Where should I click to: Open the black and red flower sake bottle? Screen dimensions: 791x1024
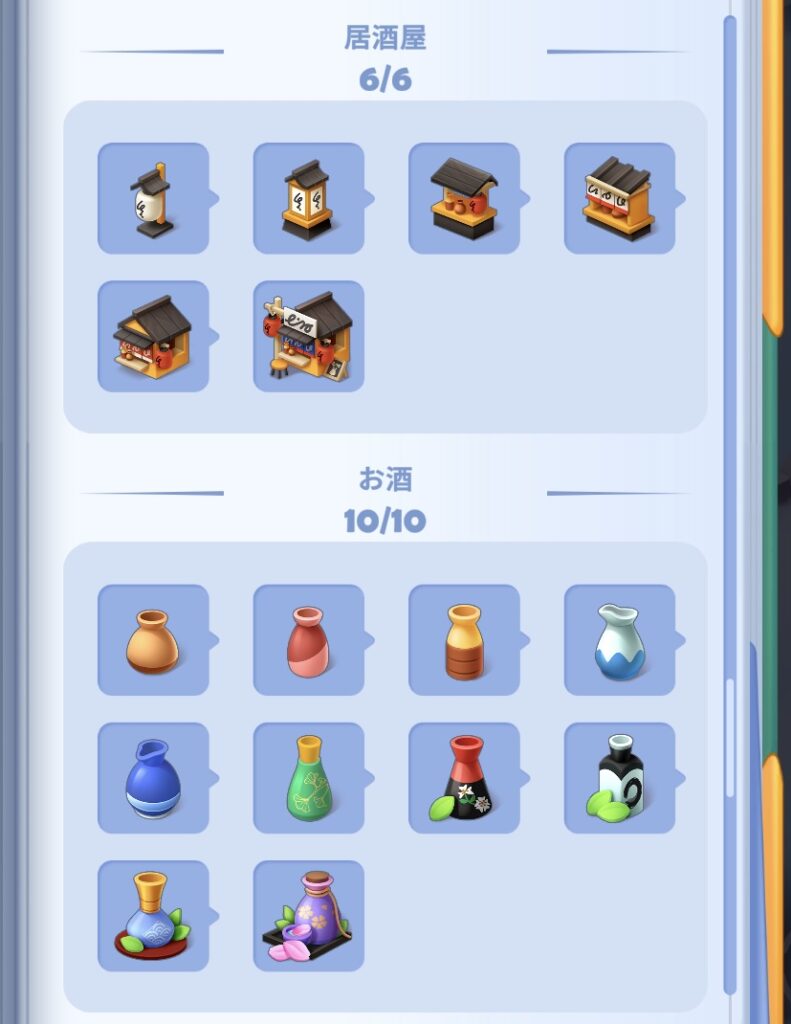464,778
